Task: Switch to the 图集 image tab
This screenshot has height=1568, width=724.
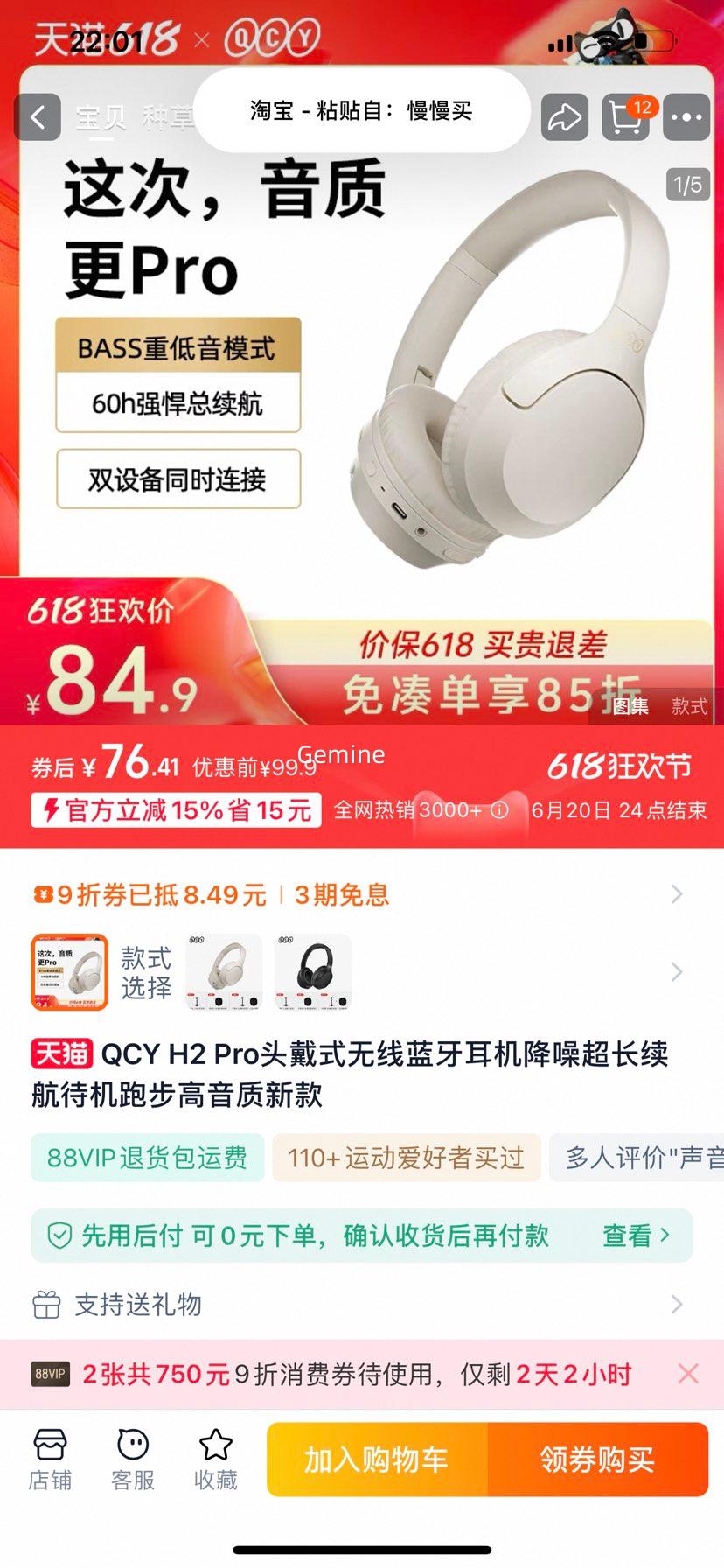Action: pos(630,706)
